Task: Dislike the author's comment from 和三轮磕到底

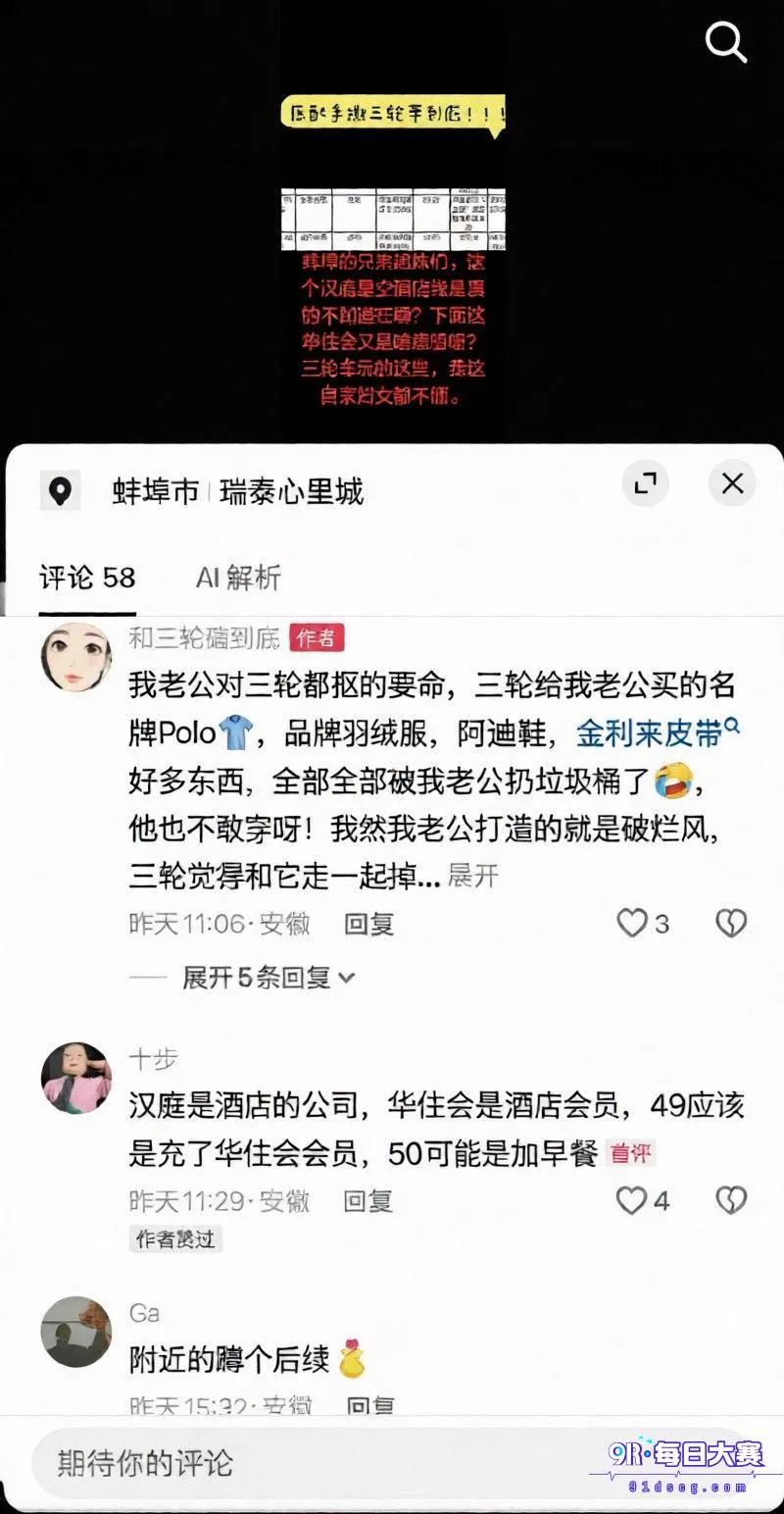Action: tap(731, 923)
